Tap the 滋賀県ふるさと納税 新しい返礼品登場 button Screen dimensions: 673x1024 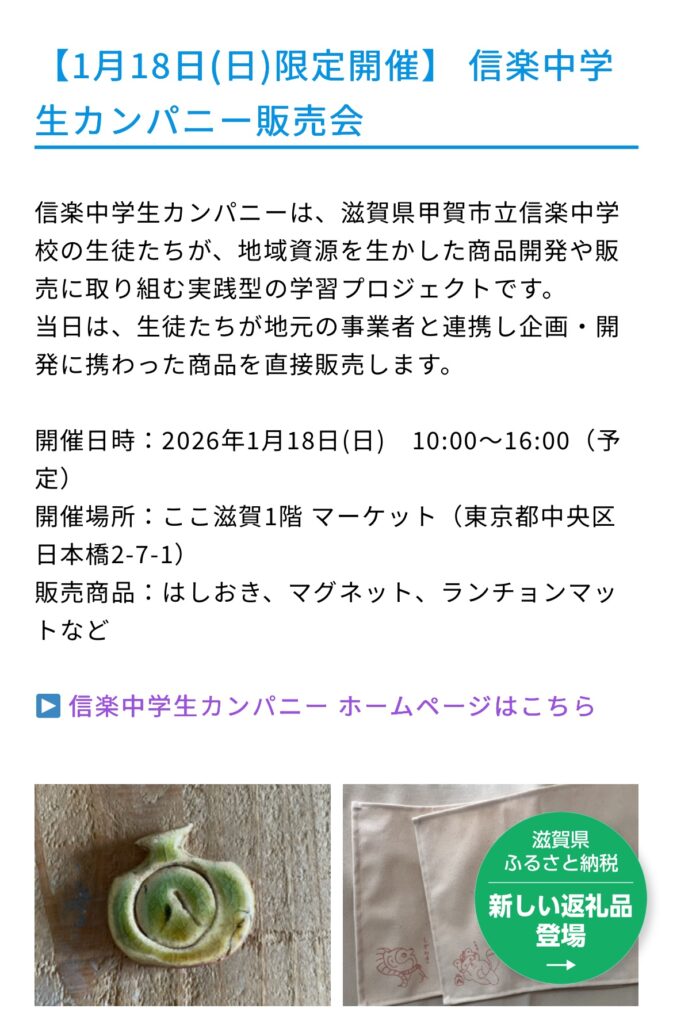[560, 900]
